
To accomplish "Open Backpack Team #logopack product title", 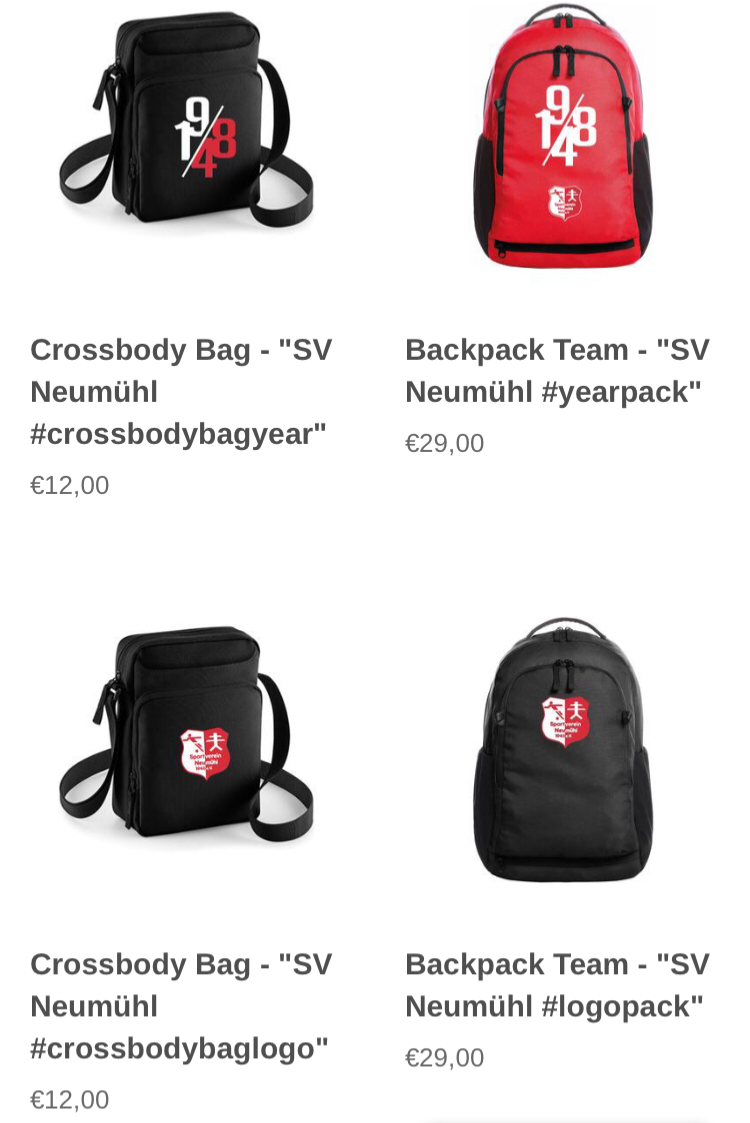I will pos(557,985).
